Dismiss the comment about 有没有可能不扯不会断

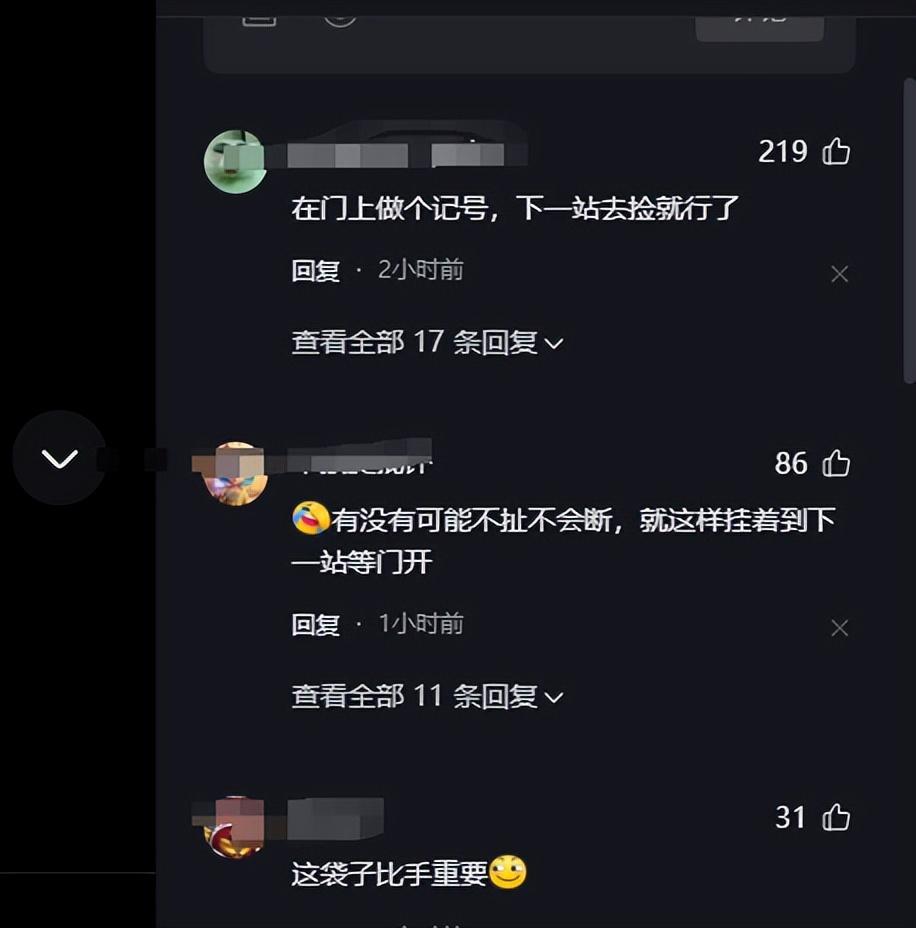tap(839, 628)
